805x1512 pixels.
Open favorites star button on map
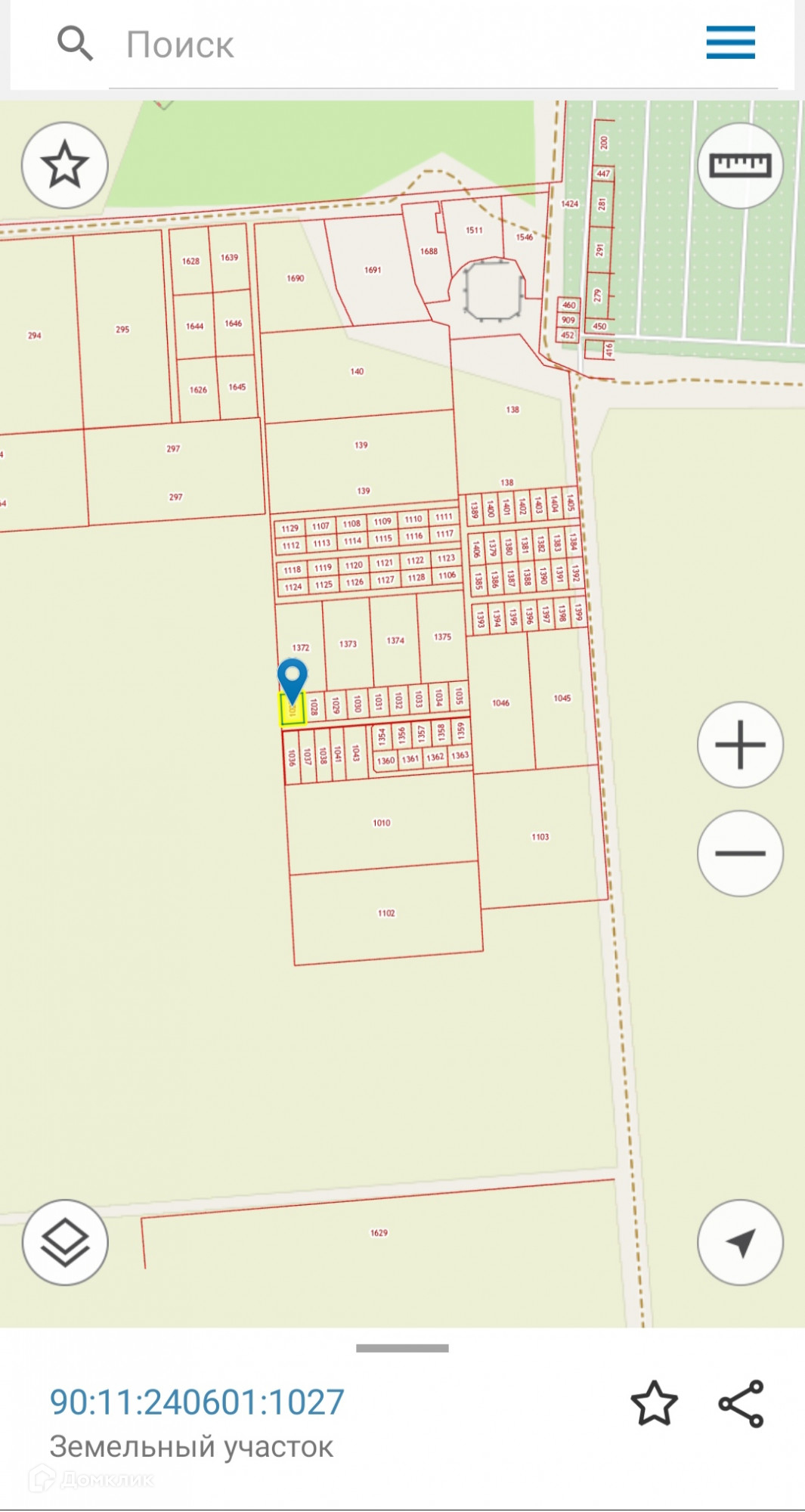(65, 165)
